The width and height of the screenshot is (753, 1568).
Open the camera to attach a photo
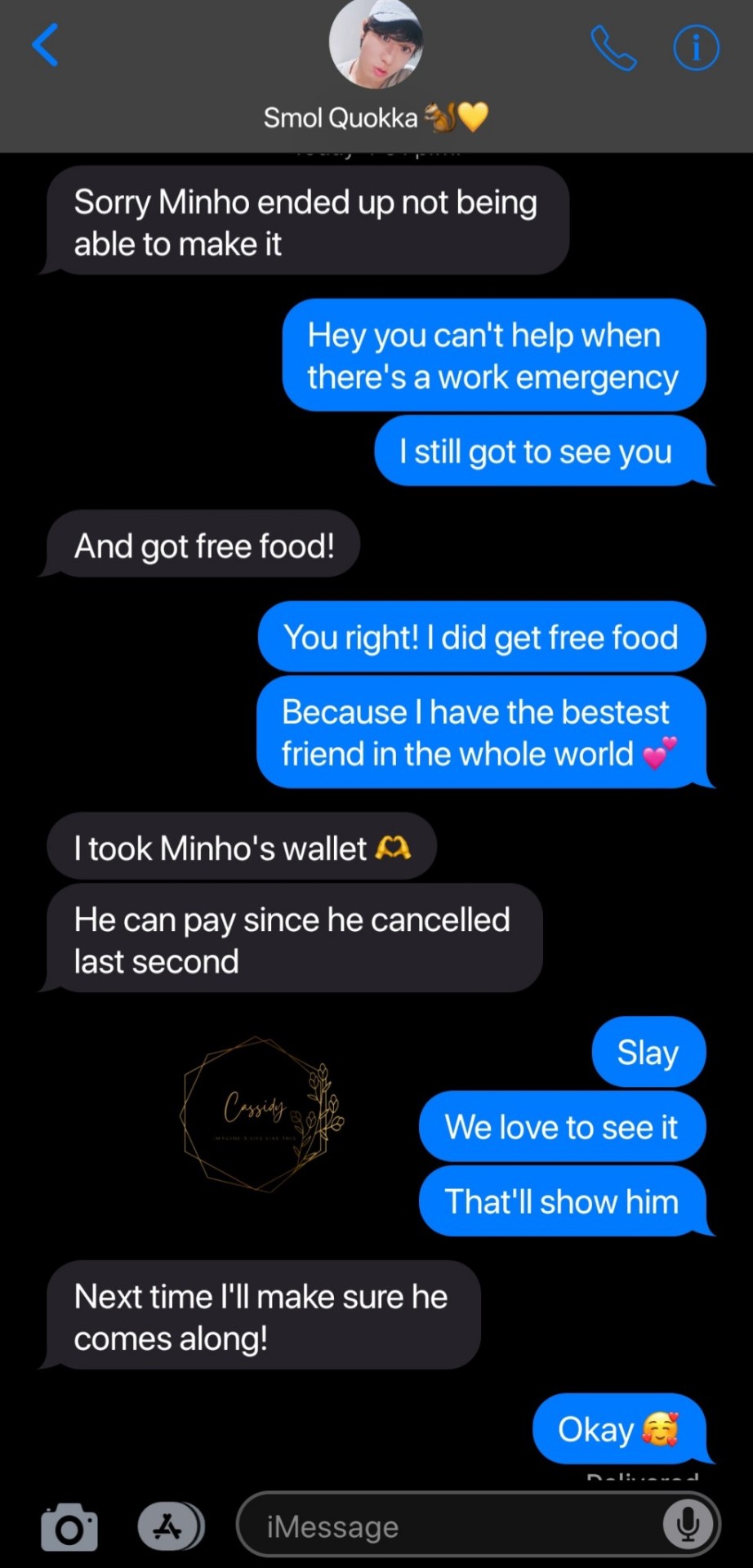(69, 1526)
